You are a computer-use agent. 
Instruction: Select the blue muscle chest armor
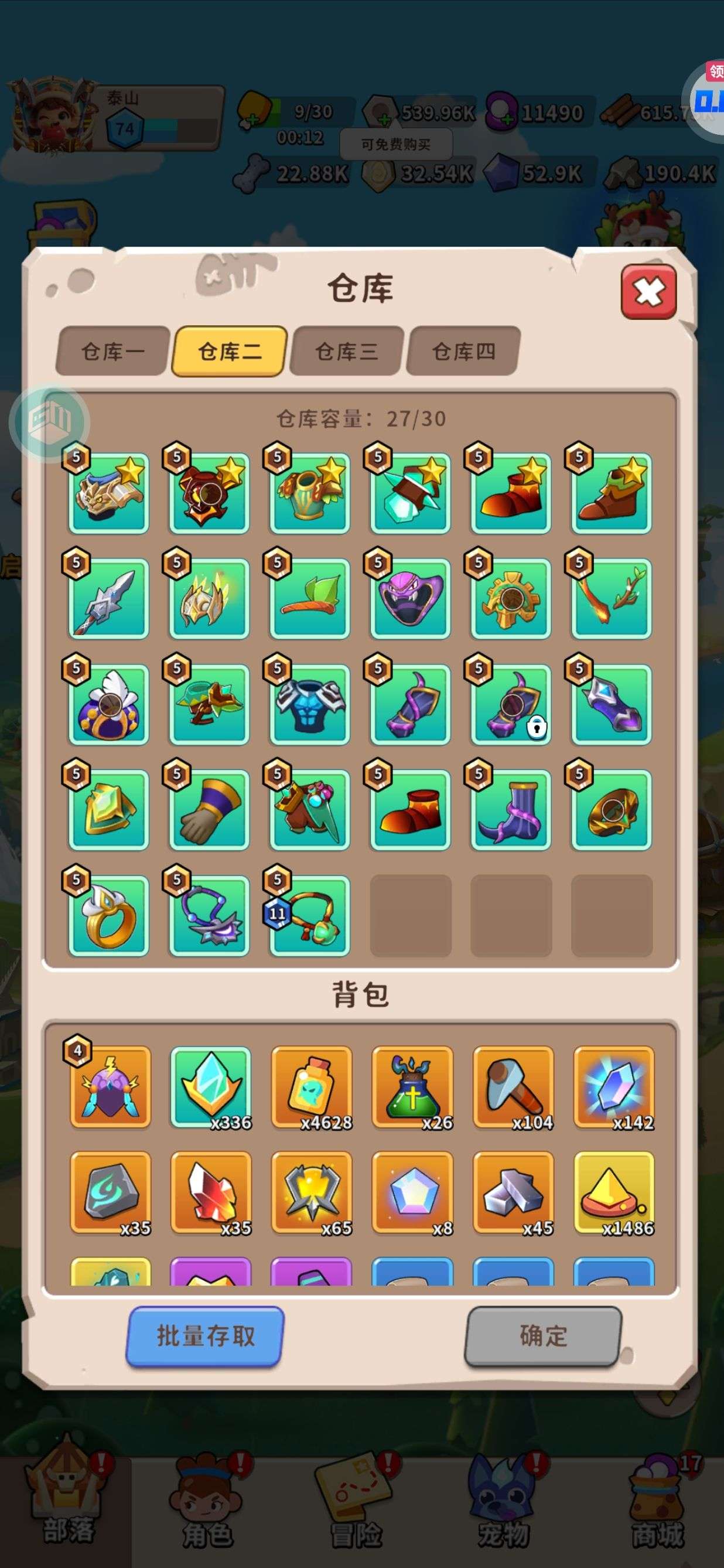pyautogui.click(x=310, y=704)
